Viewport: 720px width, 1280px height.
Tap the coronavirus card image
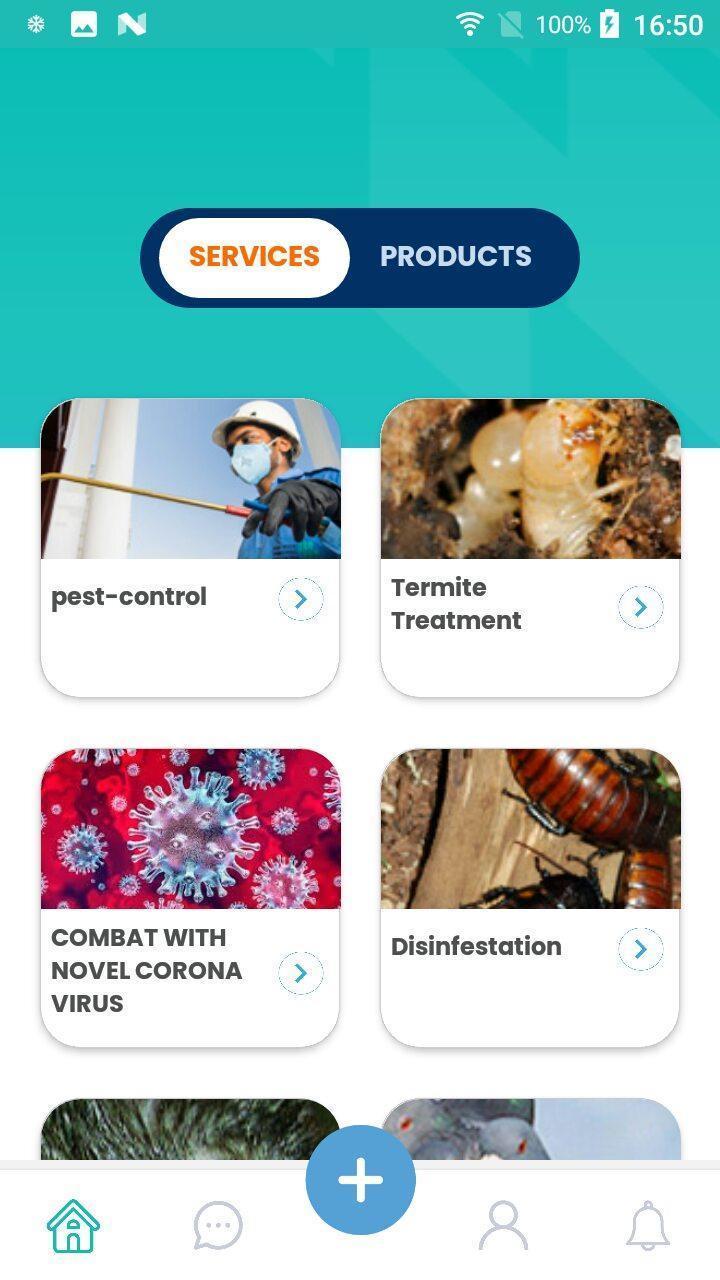(x=190, y=829)
